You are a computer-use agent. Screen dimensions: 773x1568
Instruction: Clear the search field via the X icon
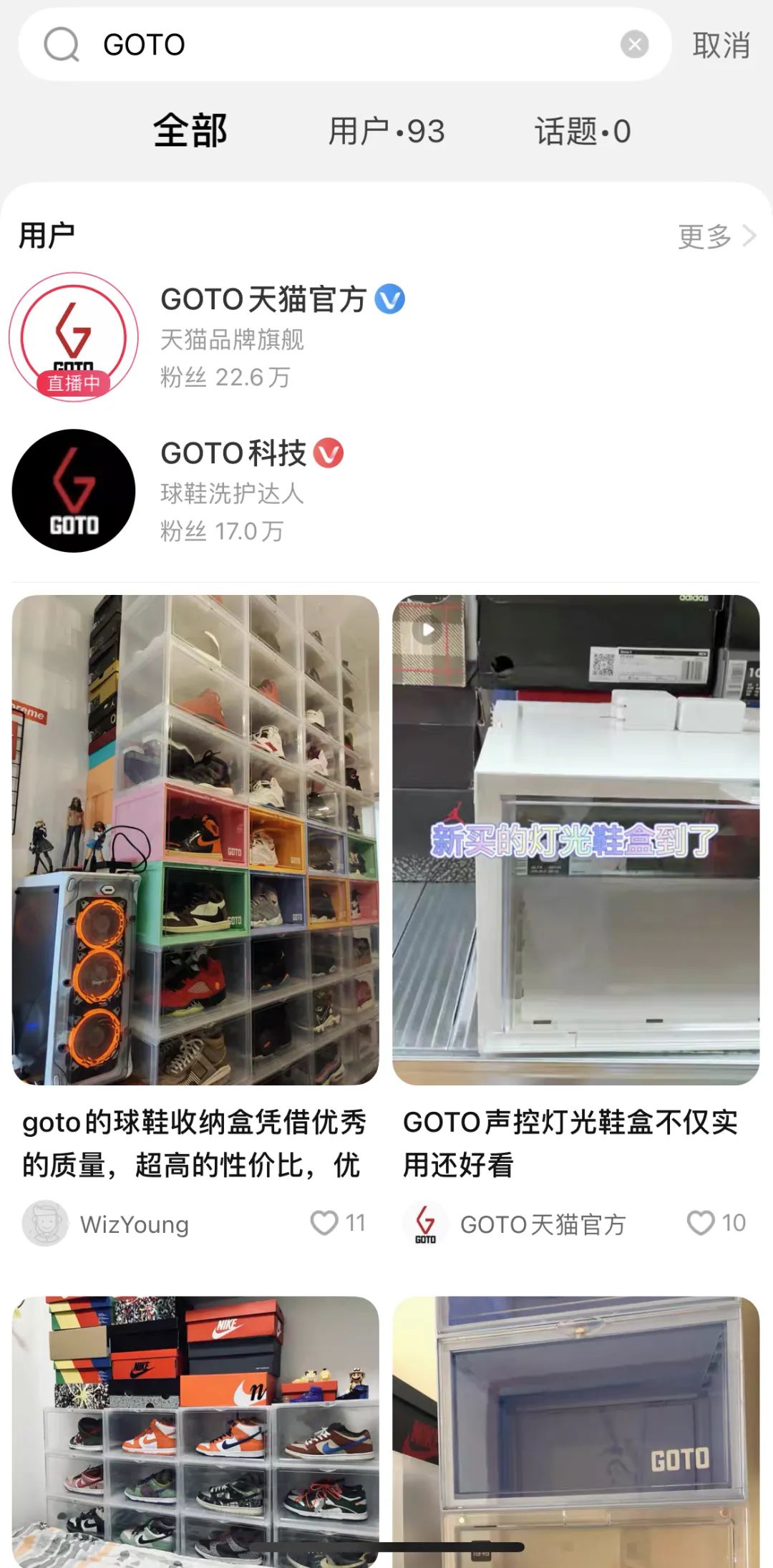(x=636, y=44)
